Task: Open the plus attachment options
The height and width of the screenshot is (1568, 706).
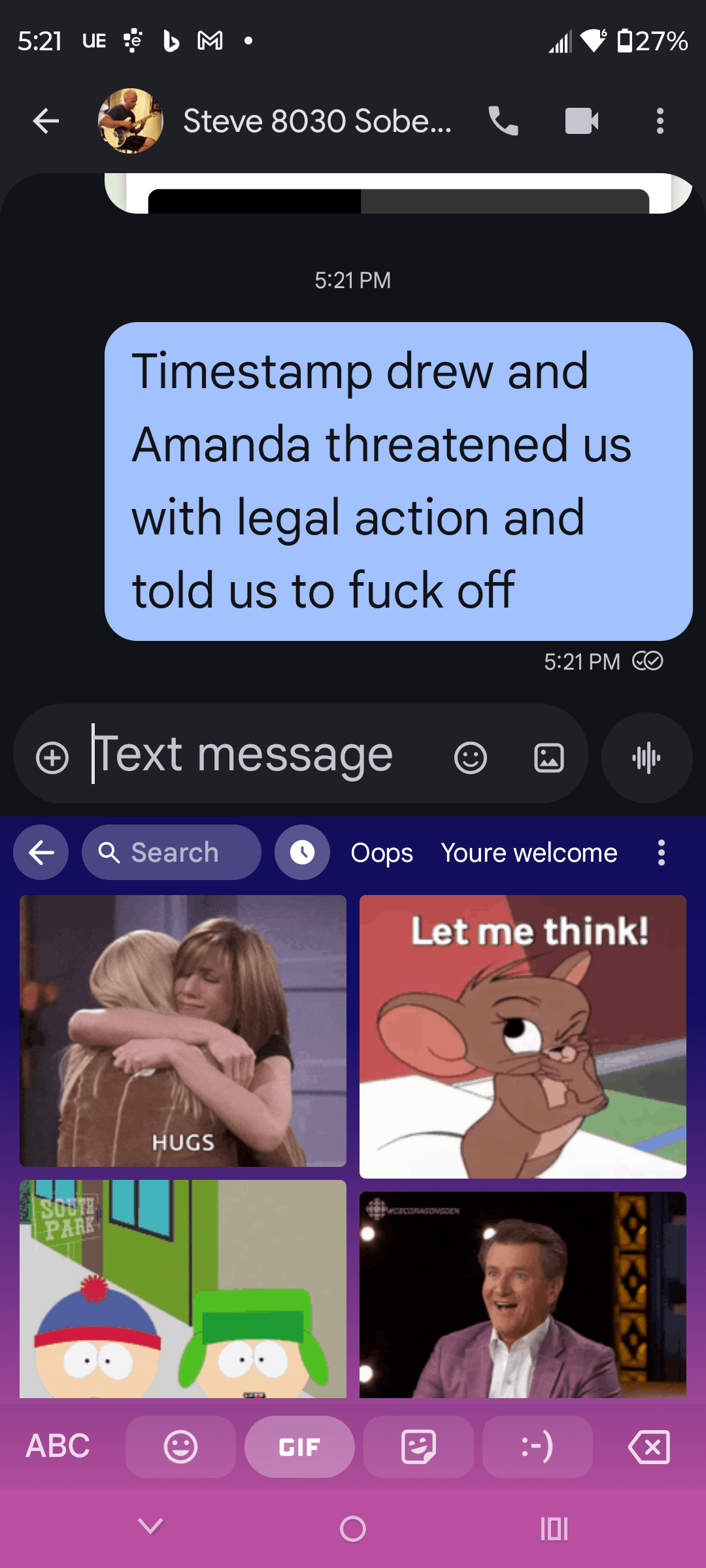Action: pos(52,758)
